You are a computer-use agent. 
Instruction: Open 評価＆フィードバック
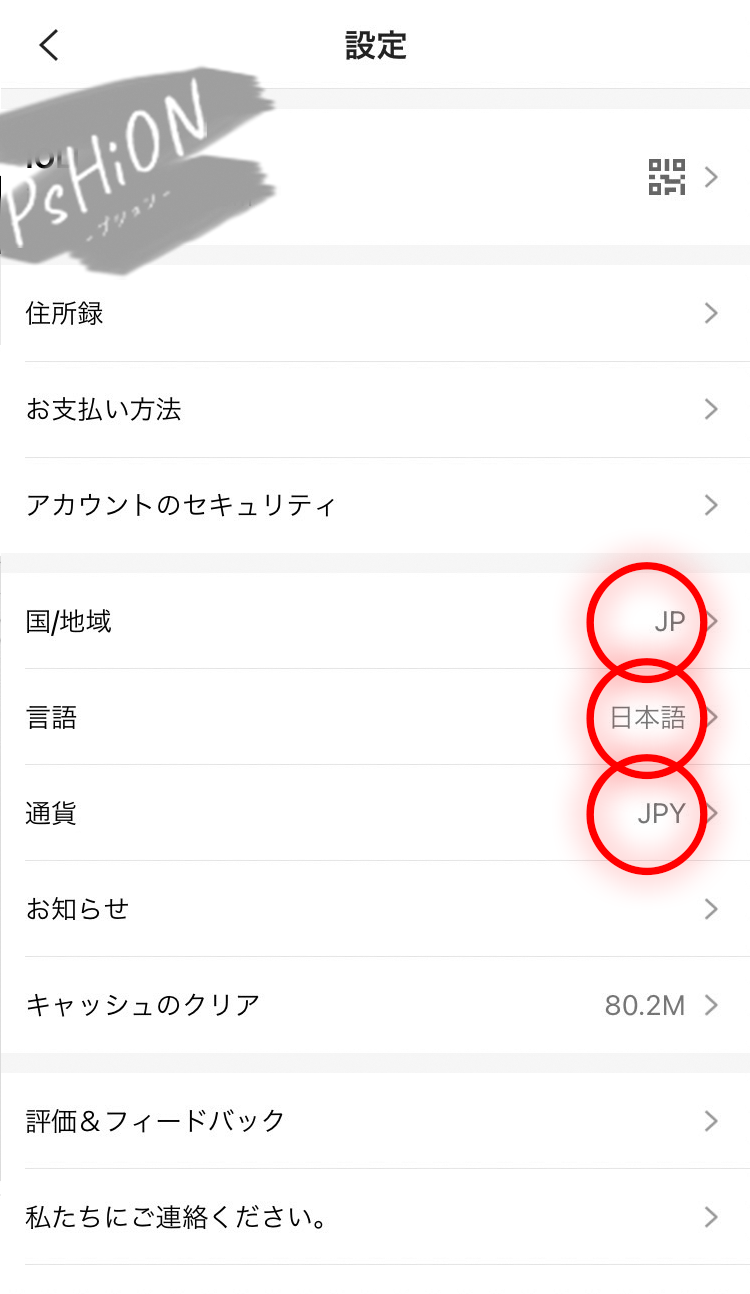click(x=375, y=1121)
